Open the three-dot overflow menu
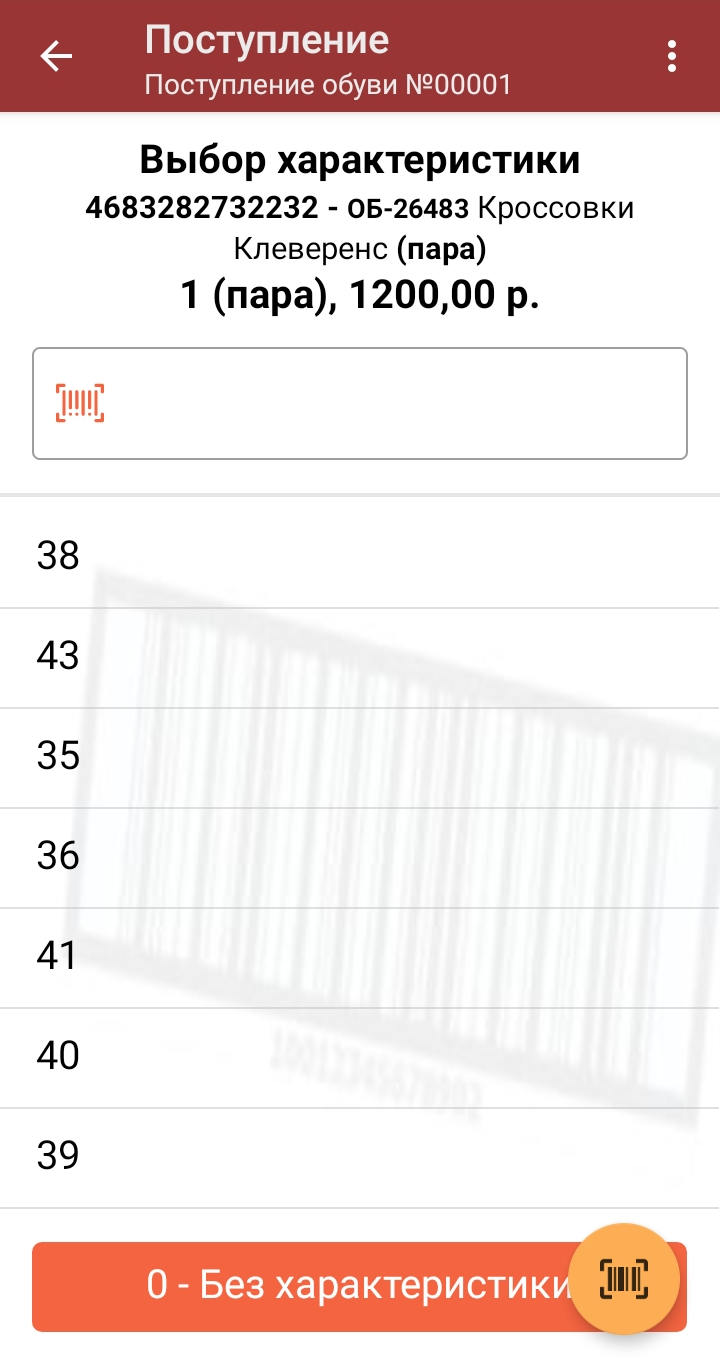Viewport: 720px width, 1365px height. pyautogui.click(x=672, y=57)
